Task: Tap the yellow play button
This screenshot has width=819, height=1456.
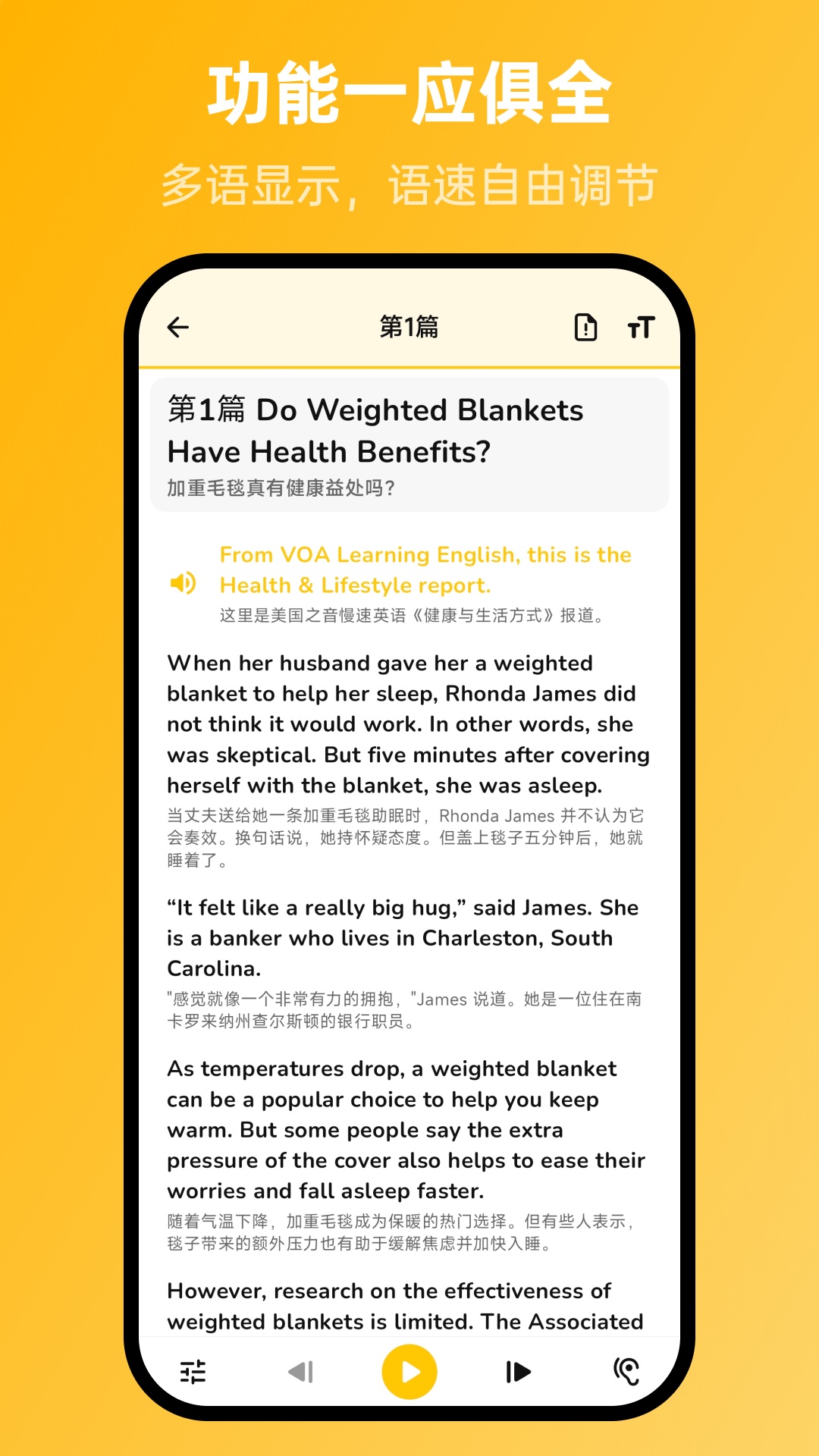Action: click(409, 1371)
